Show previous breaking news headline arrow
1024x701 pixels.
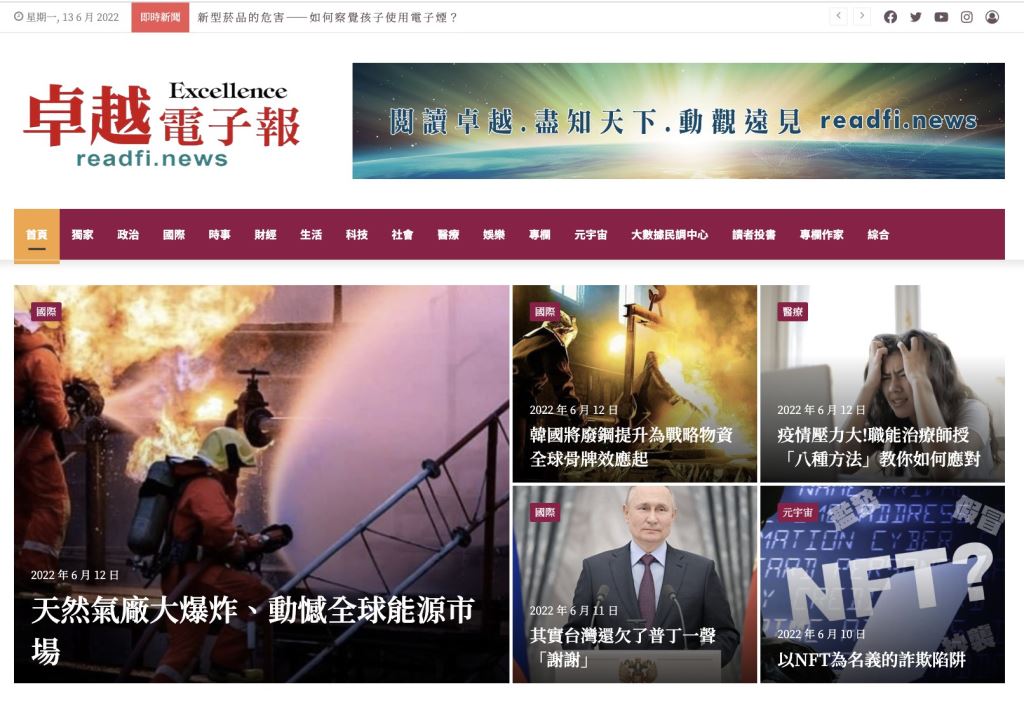coord(839,16)
